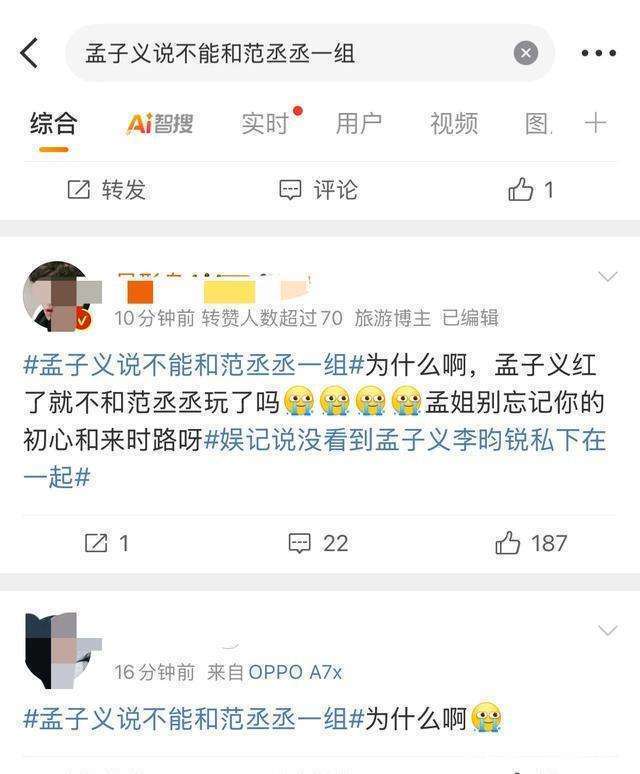Expand options chevron on 16分钟前 post

pos(607,630)
